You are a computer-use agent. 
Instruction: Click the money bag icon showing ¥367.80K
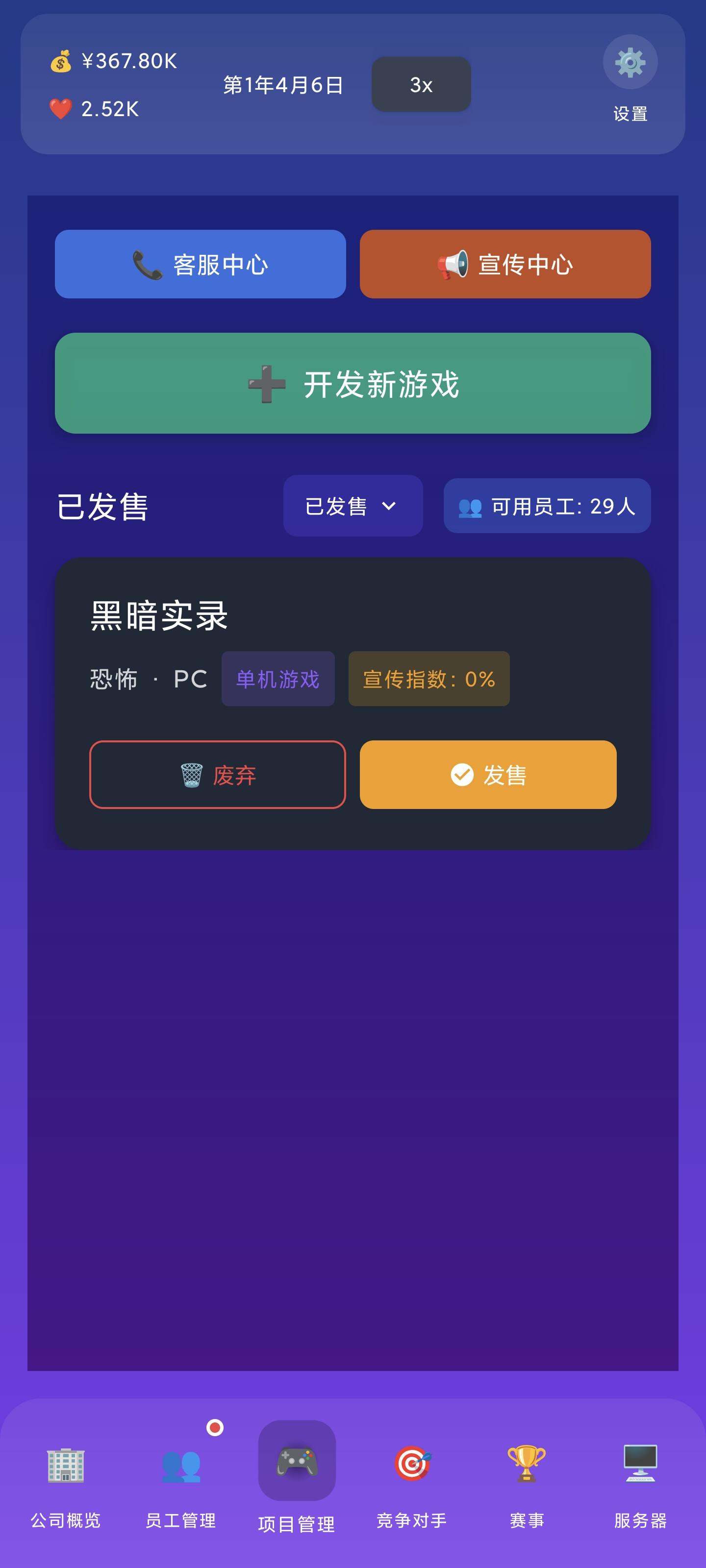(x=60, y=60)
